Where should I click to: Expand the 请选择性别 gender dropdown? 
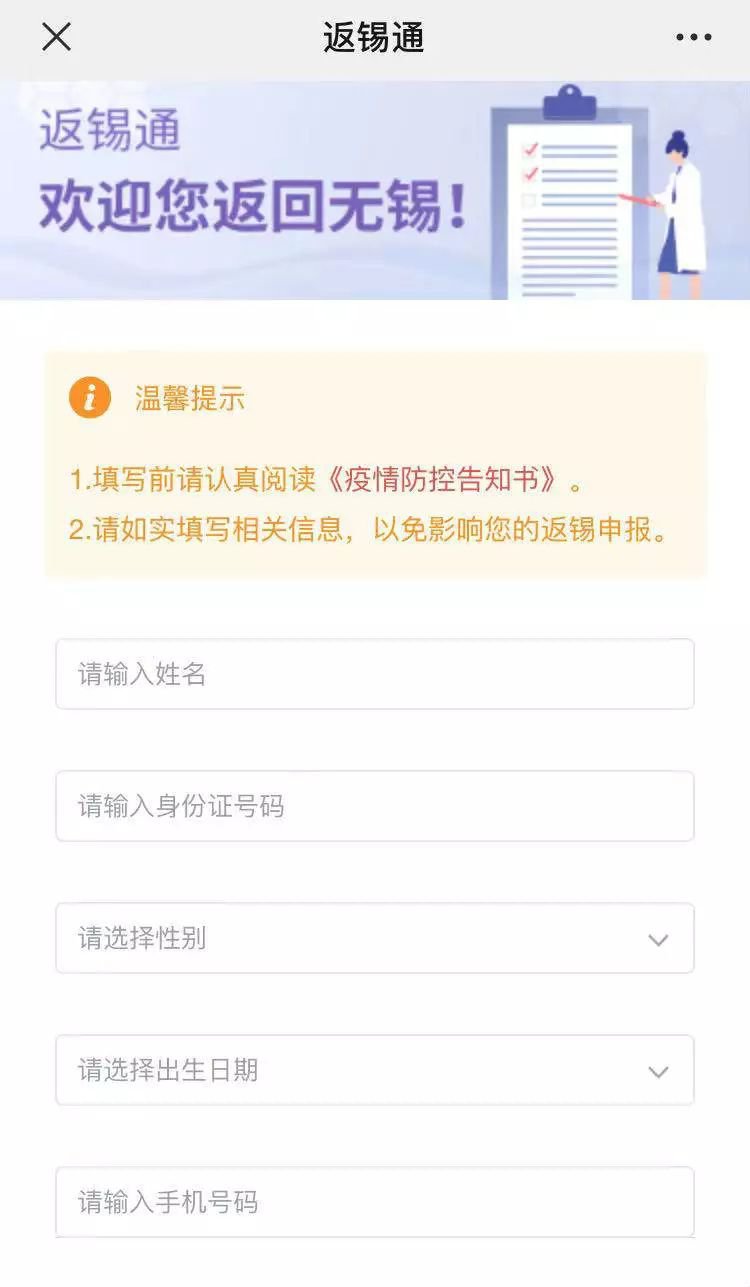[x=375, y=938]
